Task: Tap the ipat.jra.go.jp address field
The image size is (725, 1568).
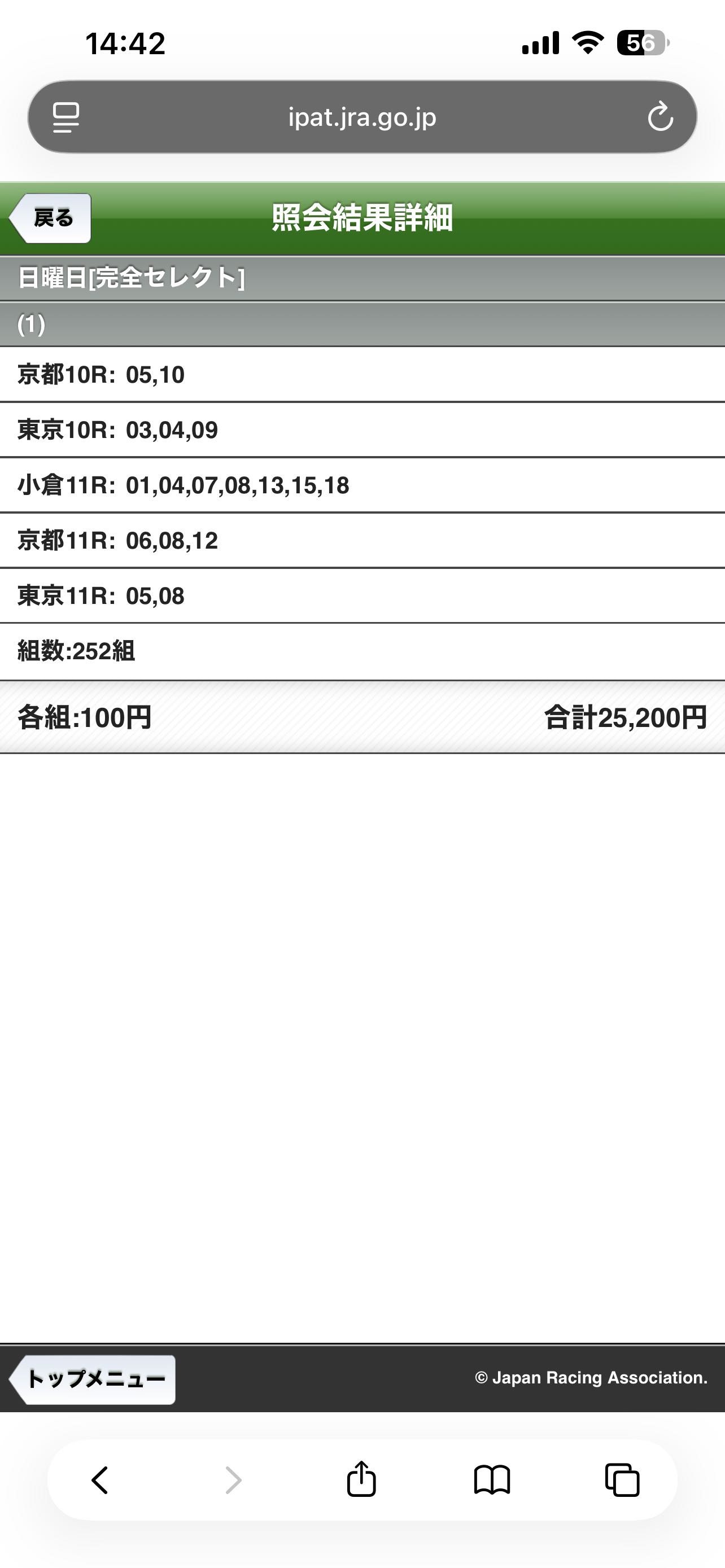Action: [362, 117]
